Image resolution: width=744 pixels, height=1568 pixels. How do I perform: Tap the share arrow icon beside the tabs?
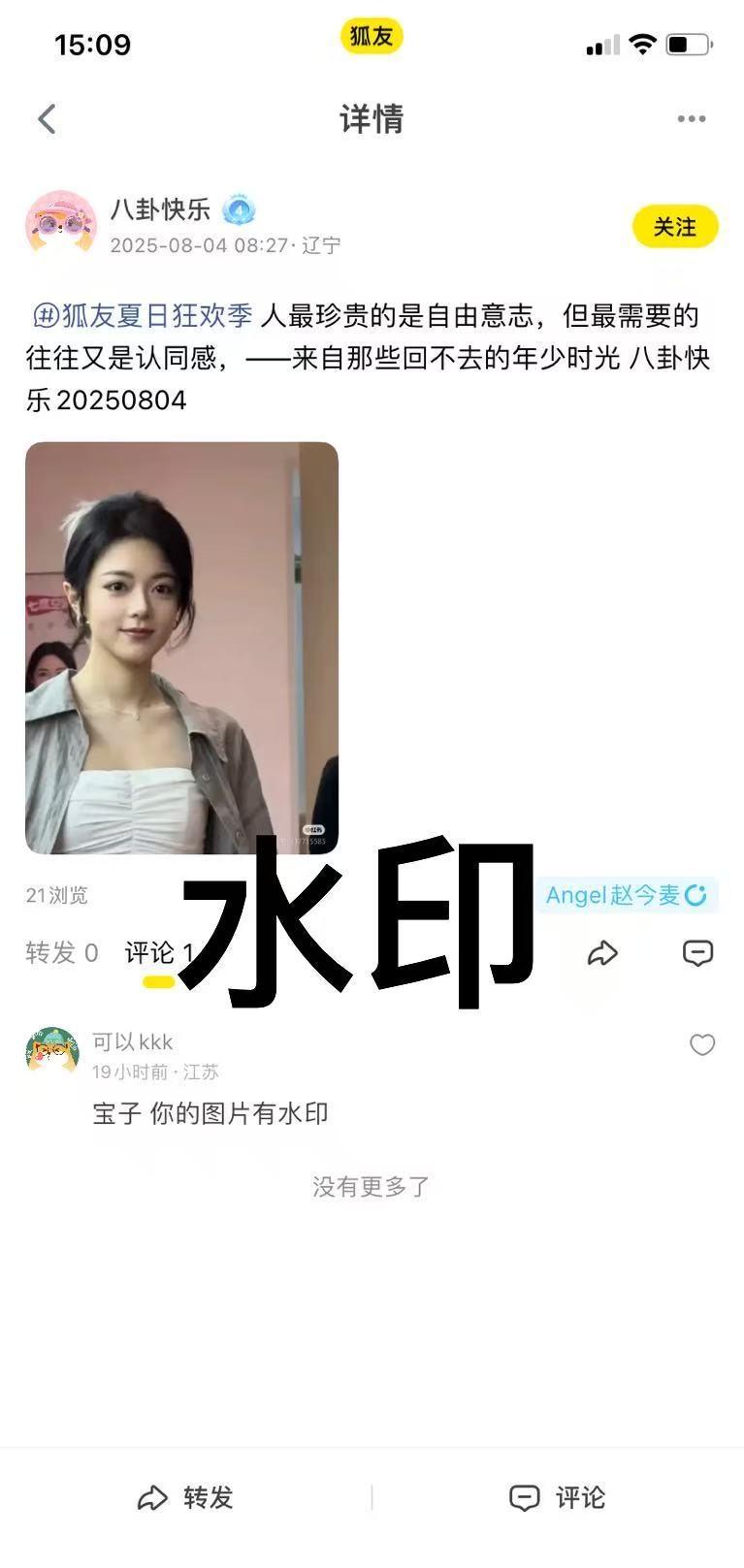coord(602,953)
